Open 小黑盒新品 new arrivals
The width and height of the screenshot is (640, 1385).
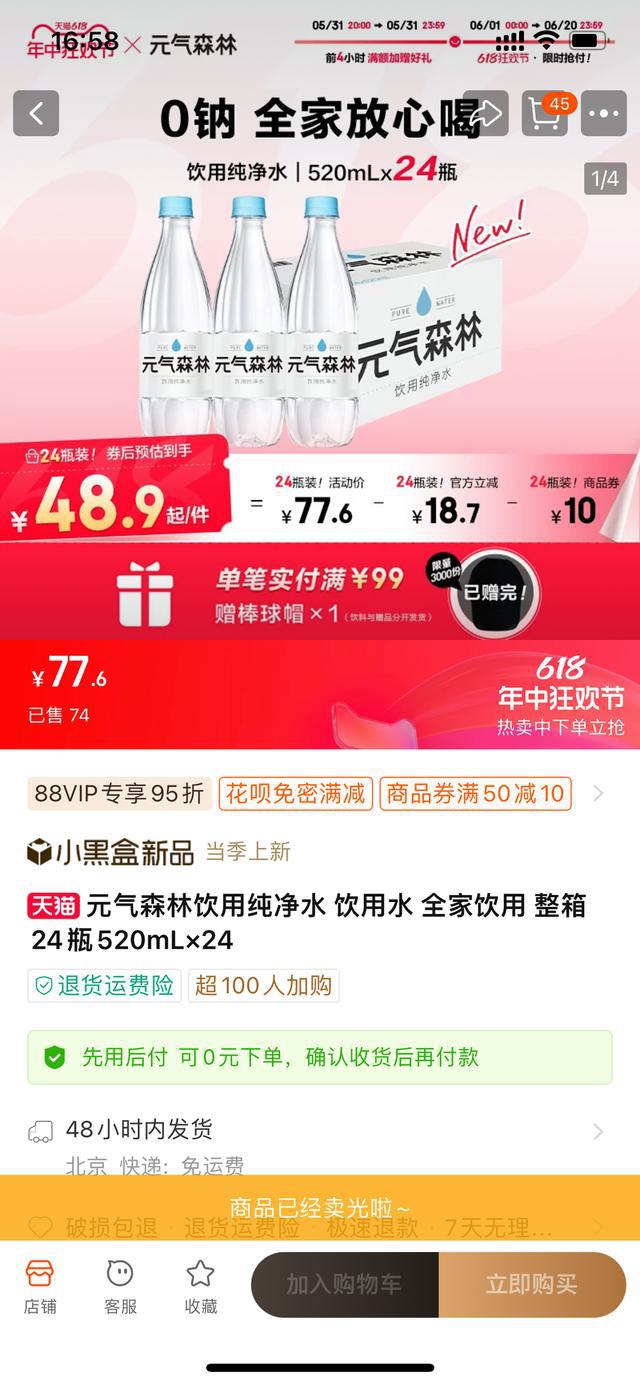110,852
